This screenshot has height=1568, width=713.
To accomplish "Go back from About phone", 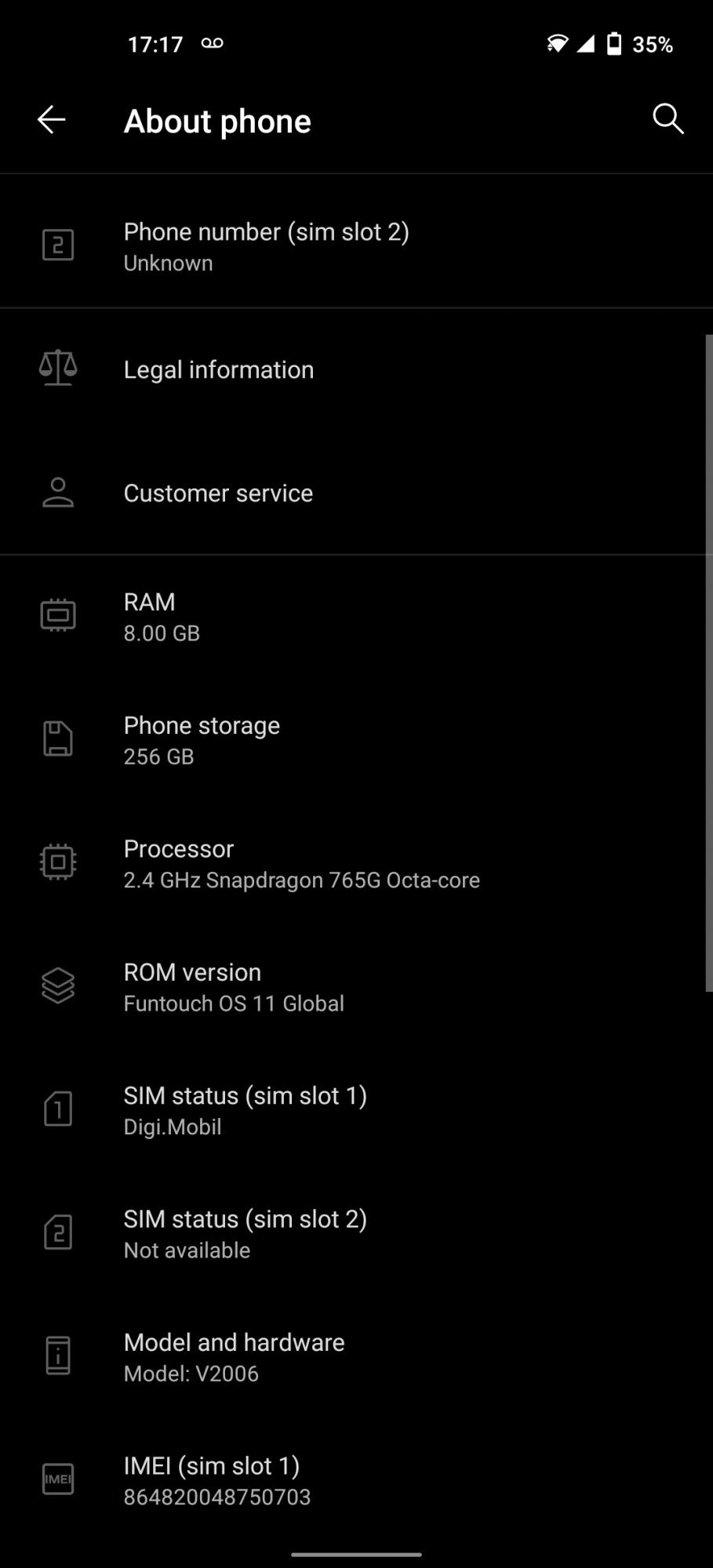I will coord(52,120).
